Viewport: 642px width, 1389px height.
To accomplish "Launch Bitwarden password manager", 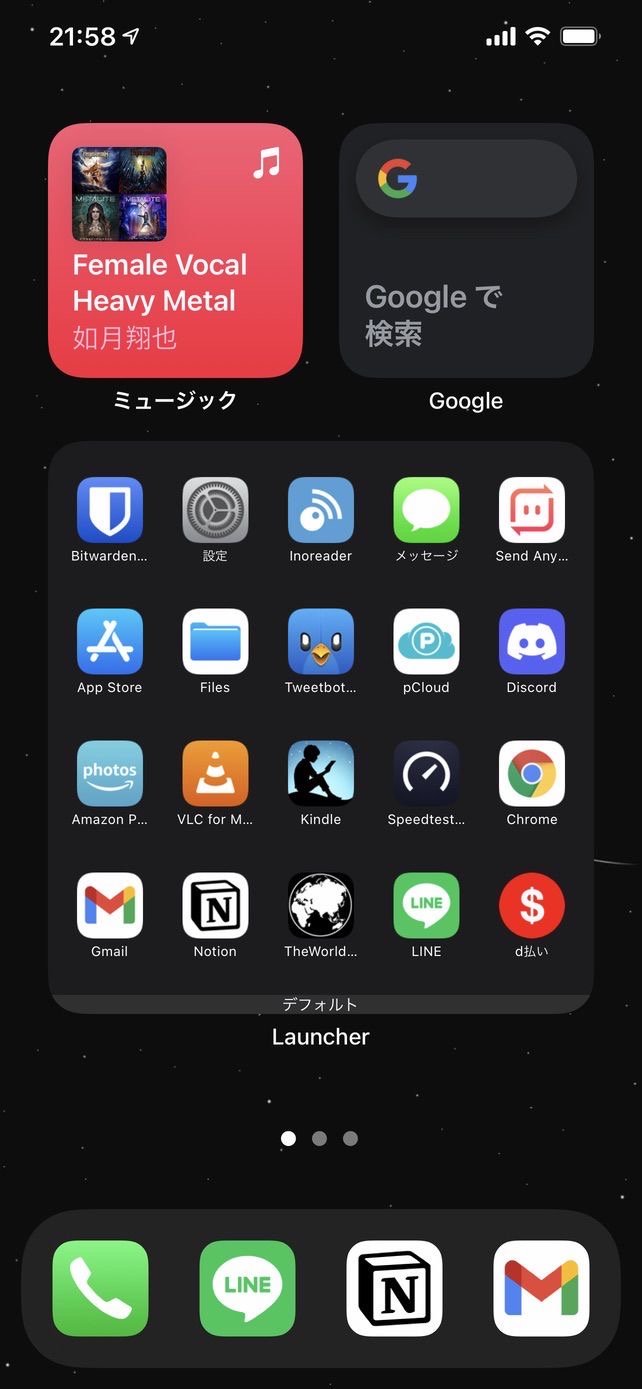I will point(110,510).
